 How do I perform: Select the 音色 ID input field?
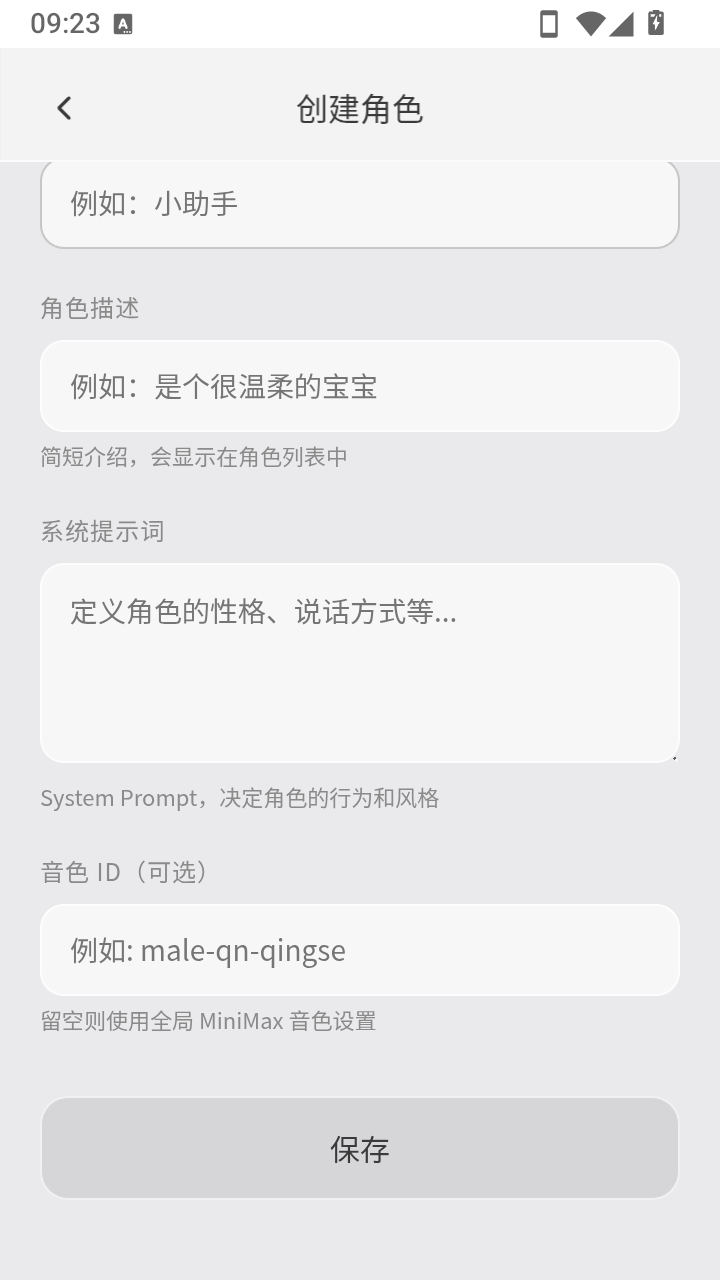point(360,950)
